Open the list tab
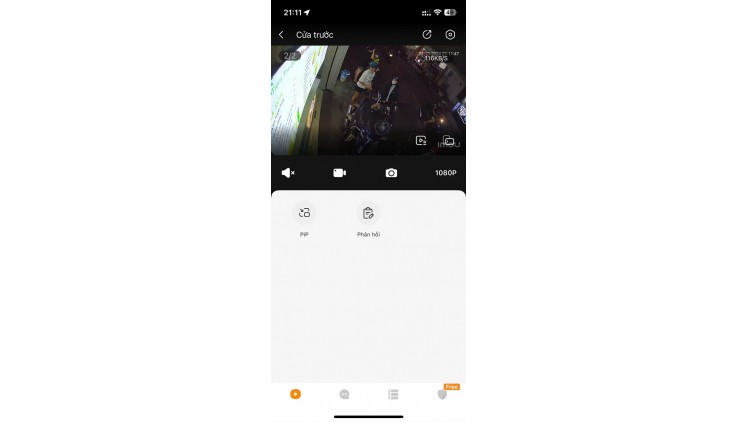Viewport: 738px width, 422px height. 393,394
